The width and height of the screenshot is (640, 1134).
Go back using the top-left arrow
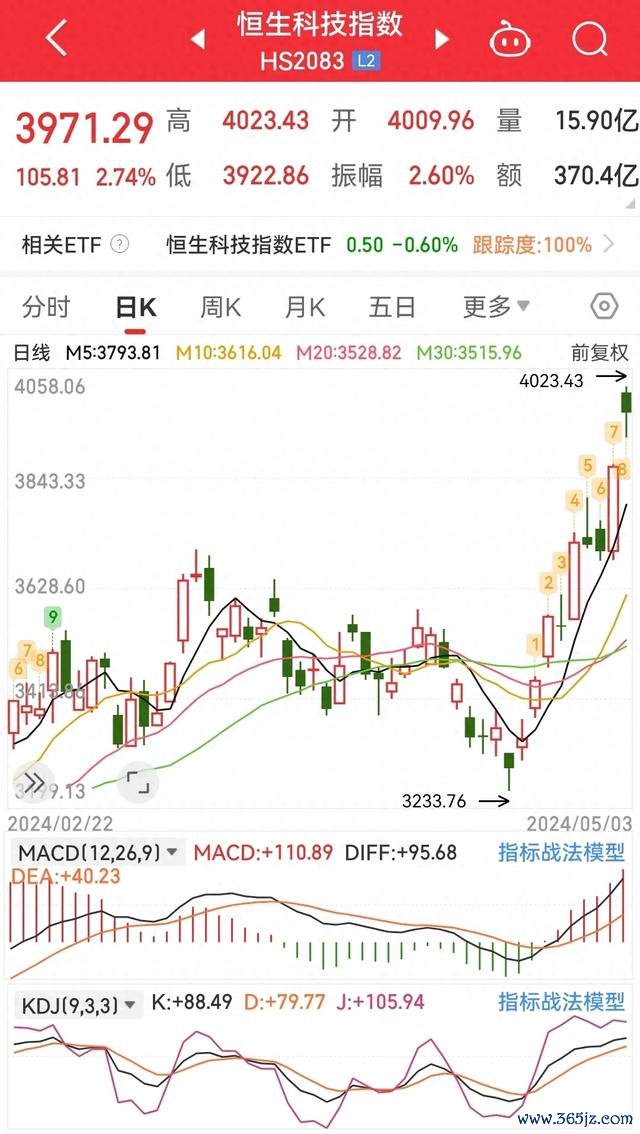[56, 38]
